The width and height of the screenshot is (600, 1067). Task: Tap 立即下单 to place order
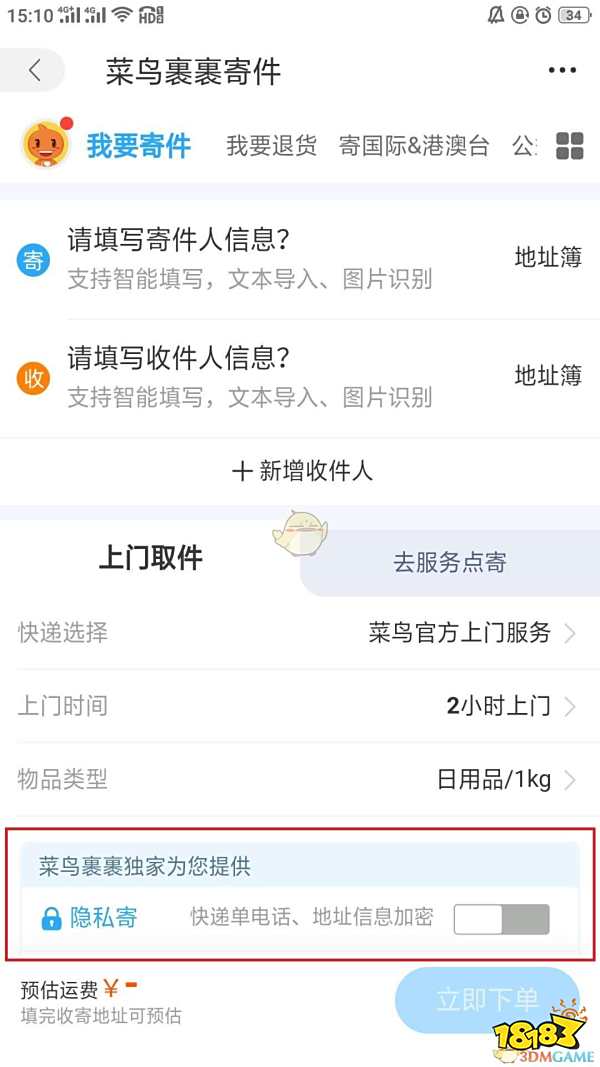click(487, 999)
